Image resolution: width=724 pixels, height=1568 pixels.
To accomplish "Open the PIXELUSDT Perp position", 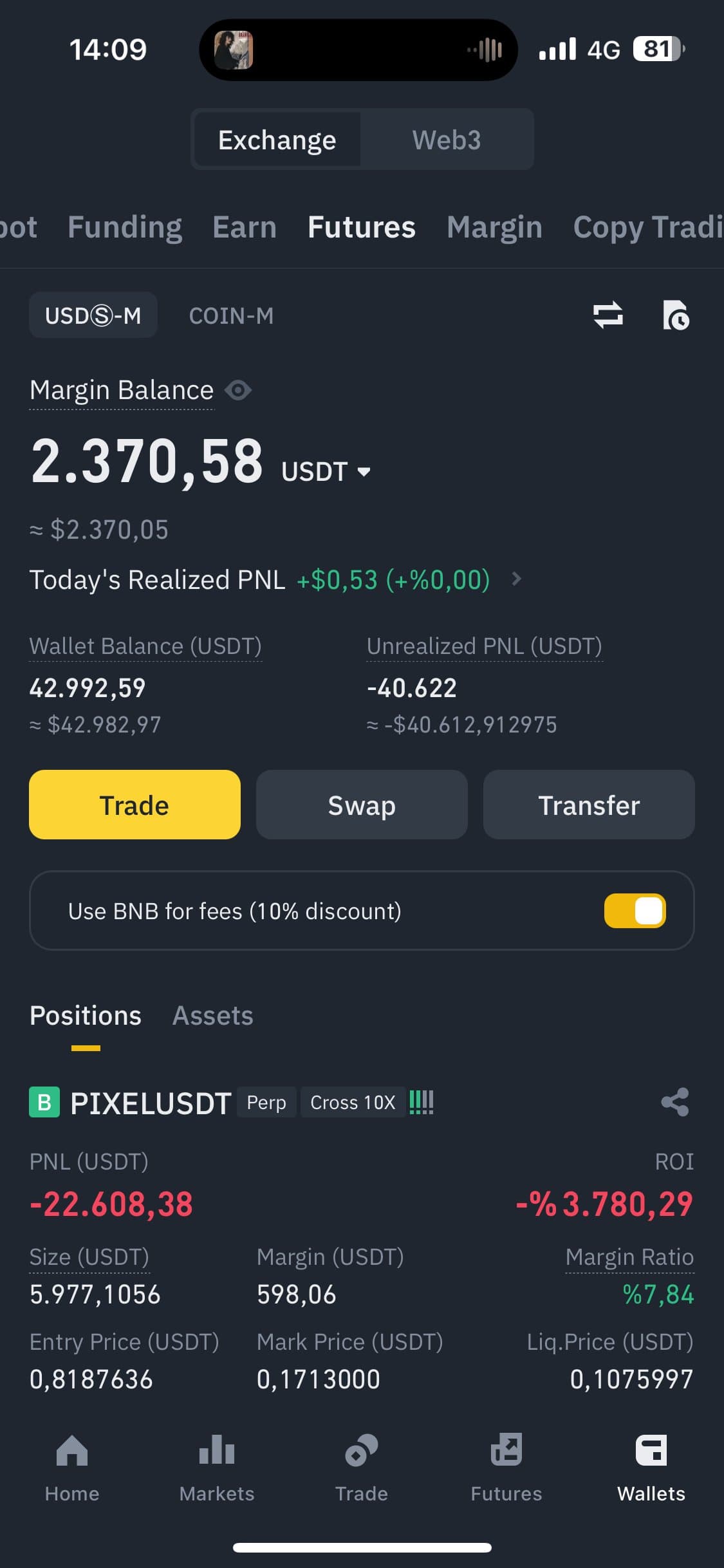I will (x=150, y=1103).
